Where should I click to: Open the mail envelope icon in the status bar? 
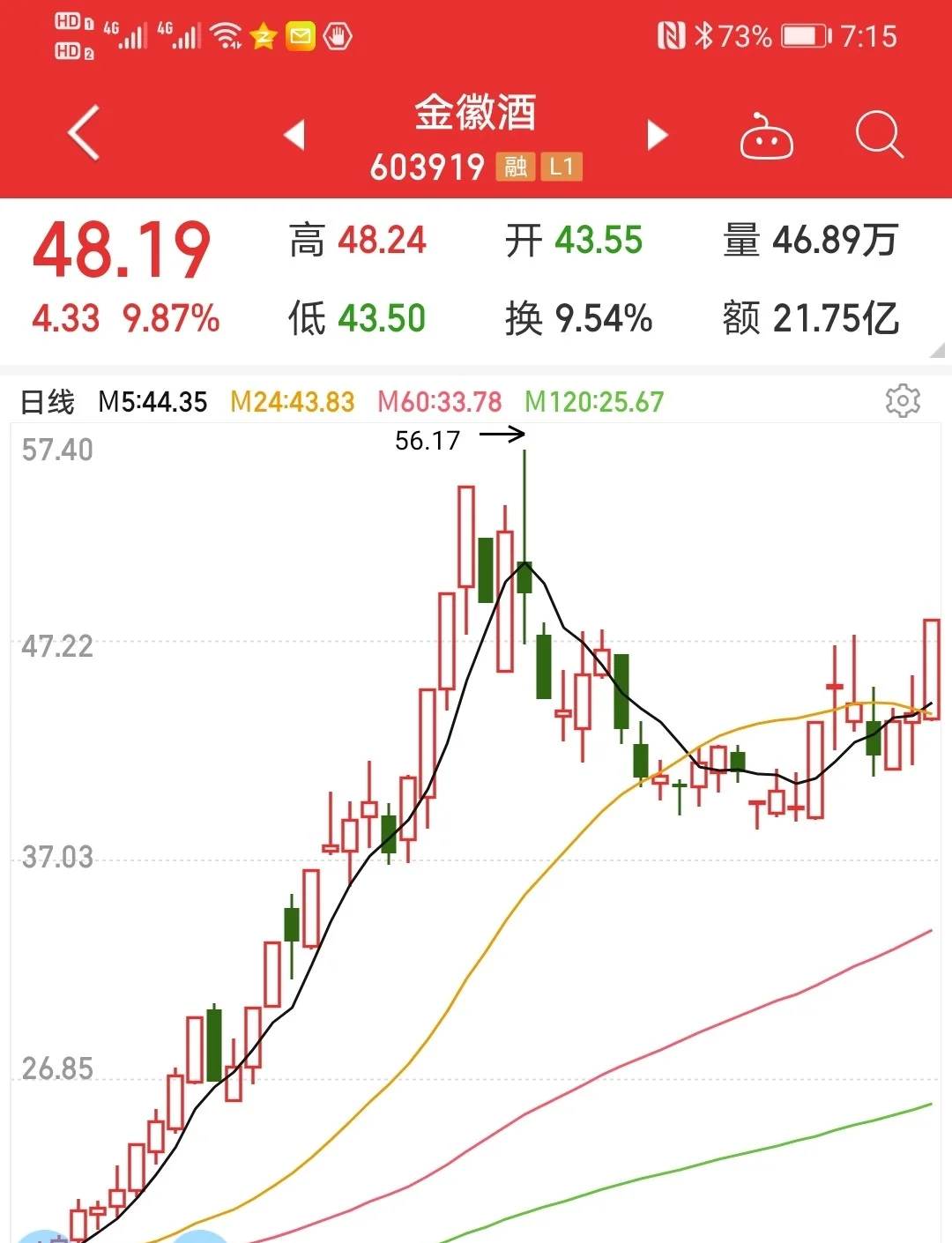[300, 36]
